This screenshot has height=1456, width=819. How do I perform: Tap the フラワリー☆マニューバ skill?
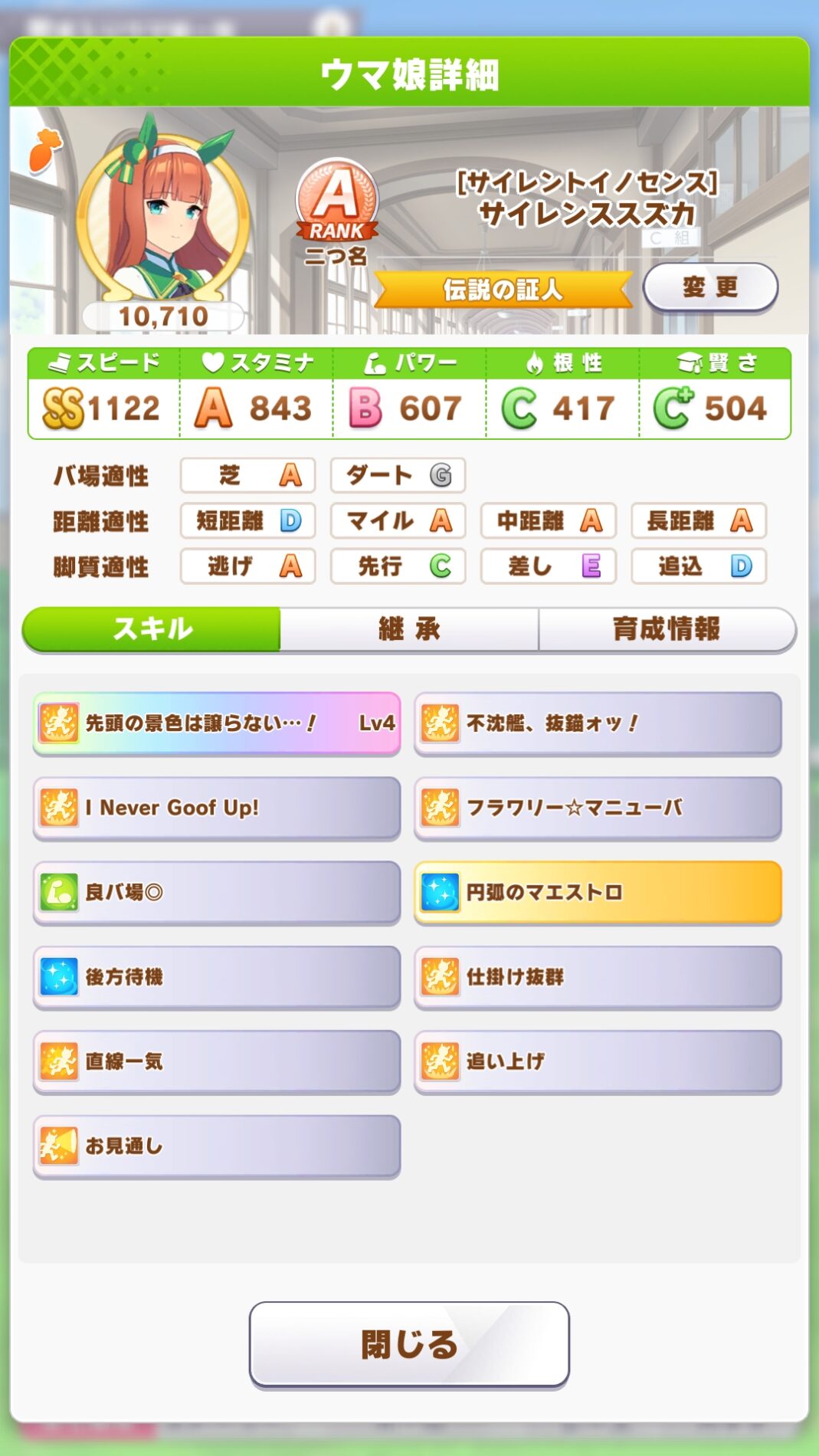(x=598, y=808)
